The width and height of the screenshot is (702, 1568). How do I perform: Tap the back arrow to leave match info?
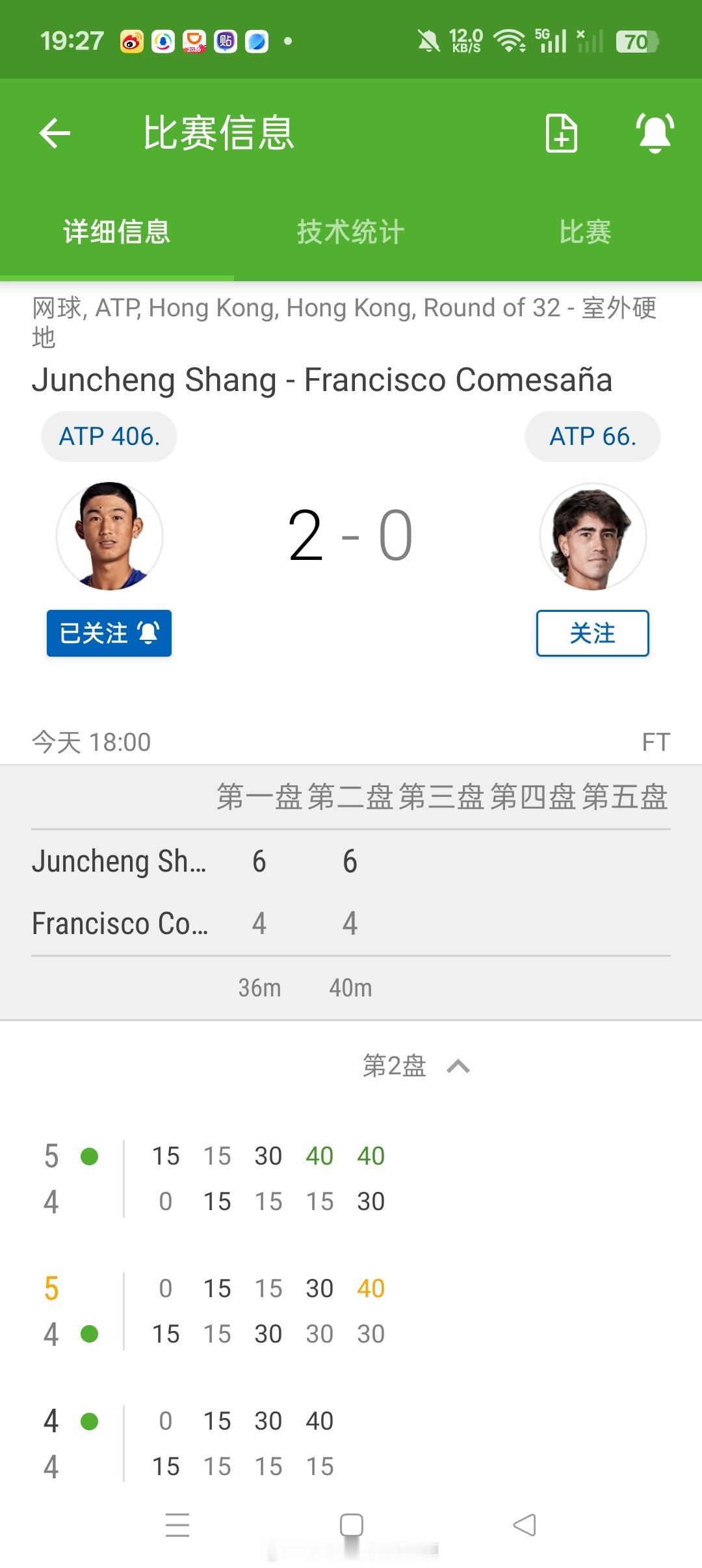(55, 133)
